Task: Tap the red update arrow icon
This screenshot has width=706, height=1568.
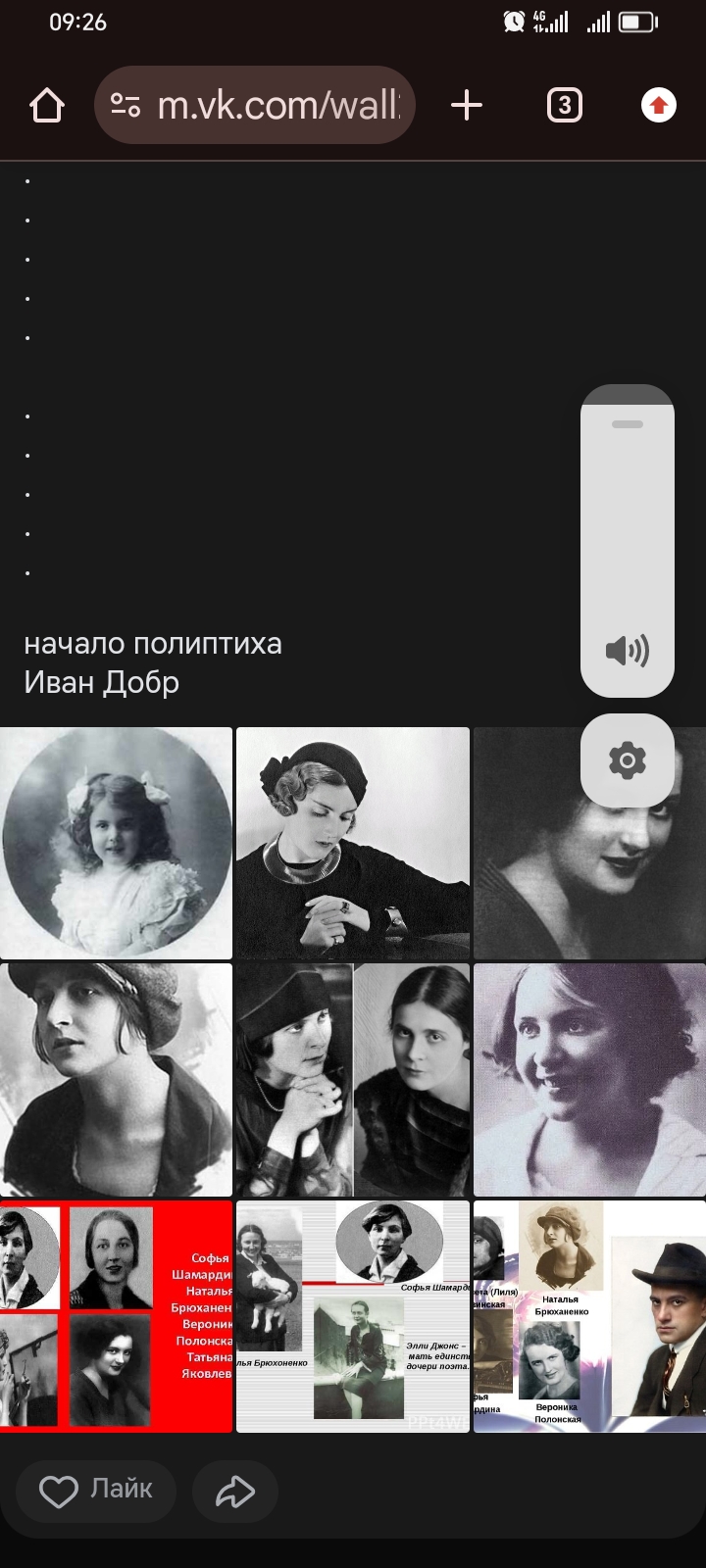Action: 658,106
